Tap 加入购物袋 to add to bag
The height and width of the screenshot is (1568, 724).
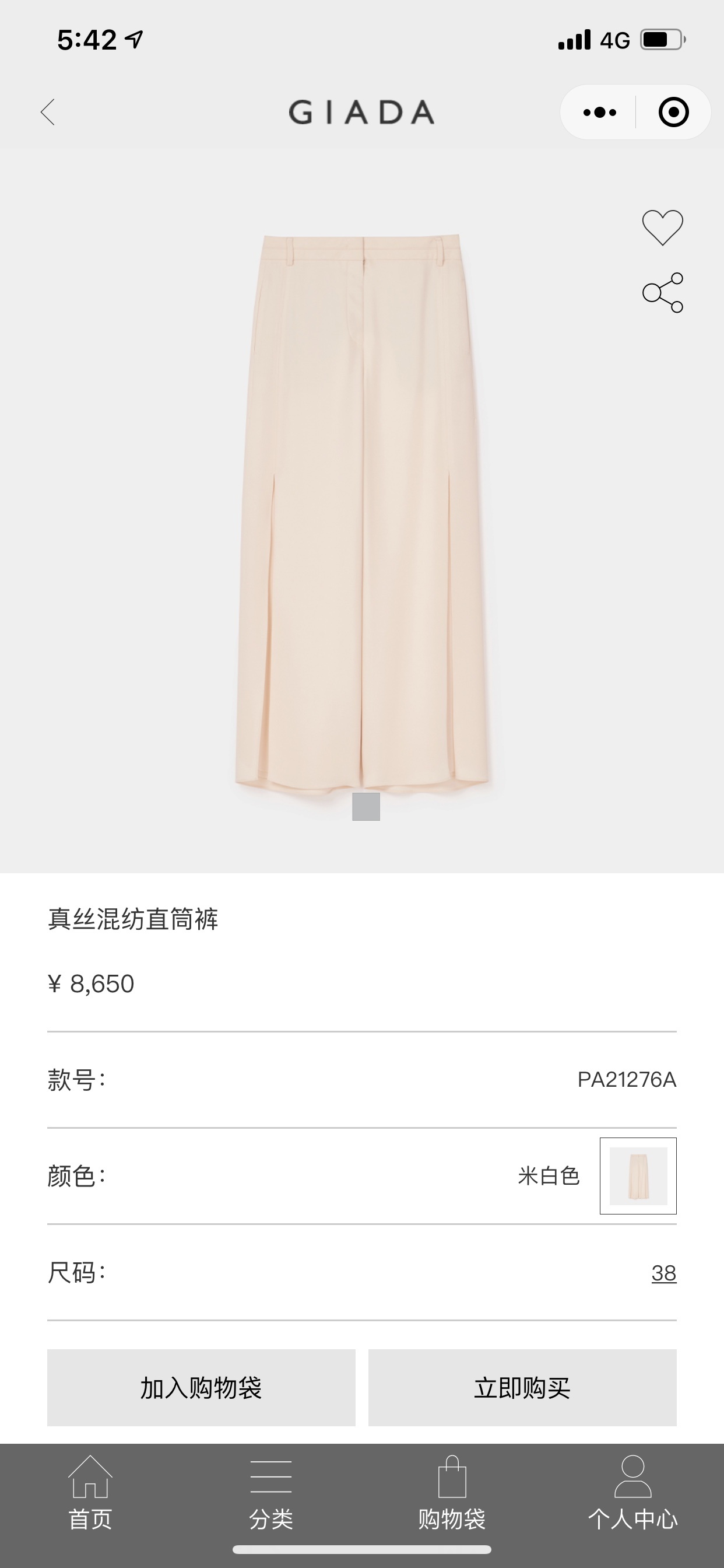pos(201,1387)
